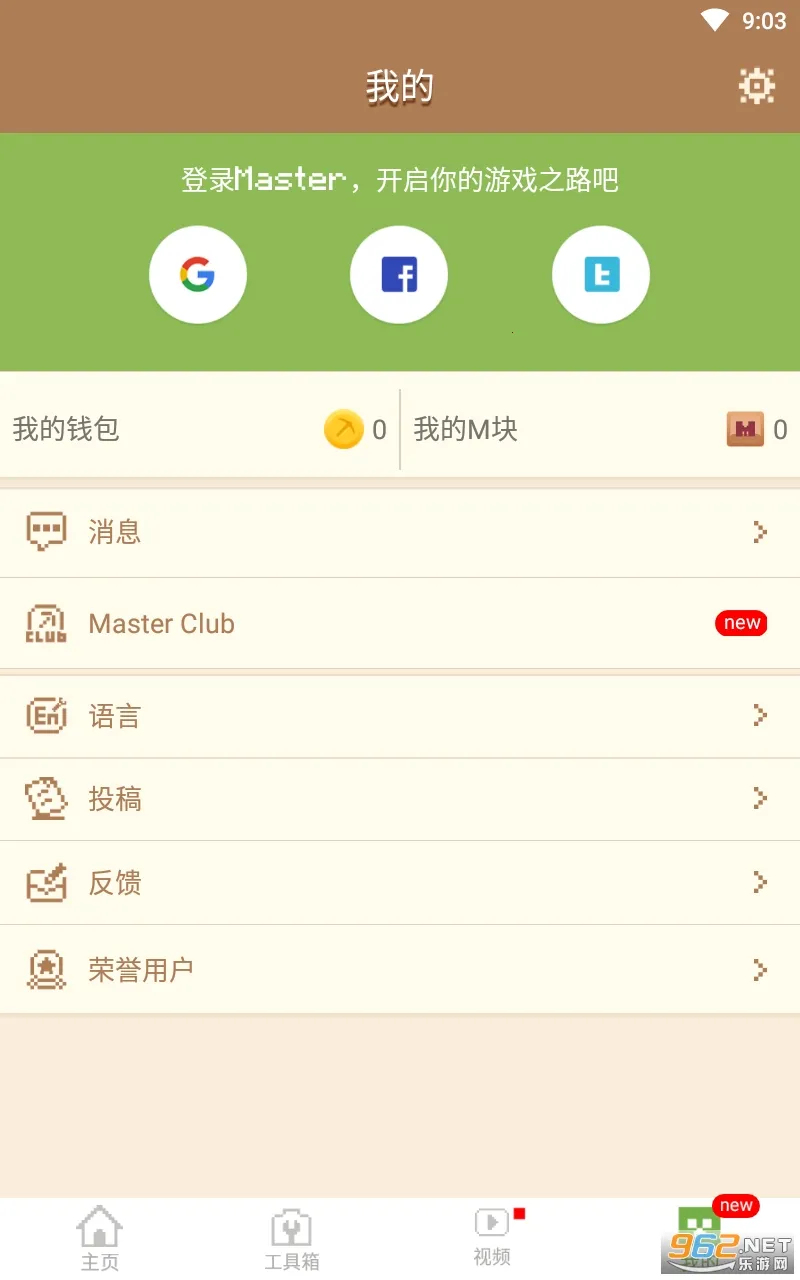The width and height of the screenshot is (800, 1280).
Task: Open settings via the gear icon
Action: coord(757,86)
